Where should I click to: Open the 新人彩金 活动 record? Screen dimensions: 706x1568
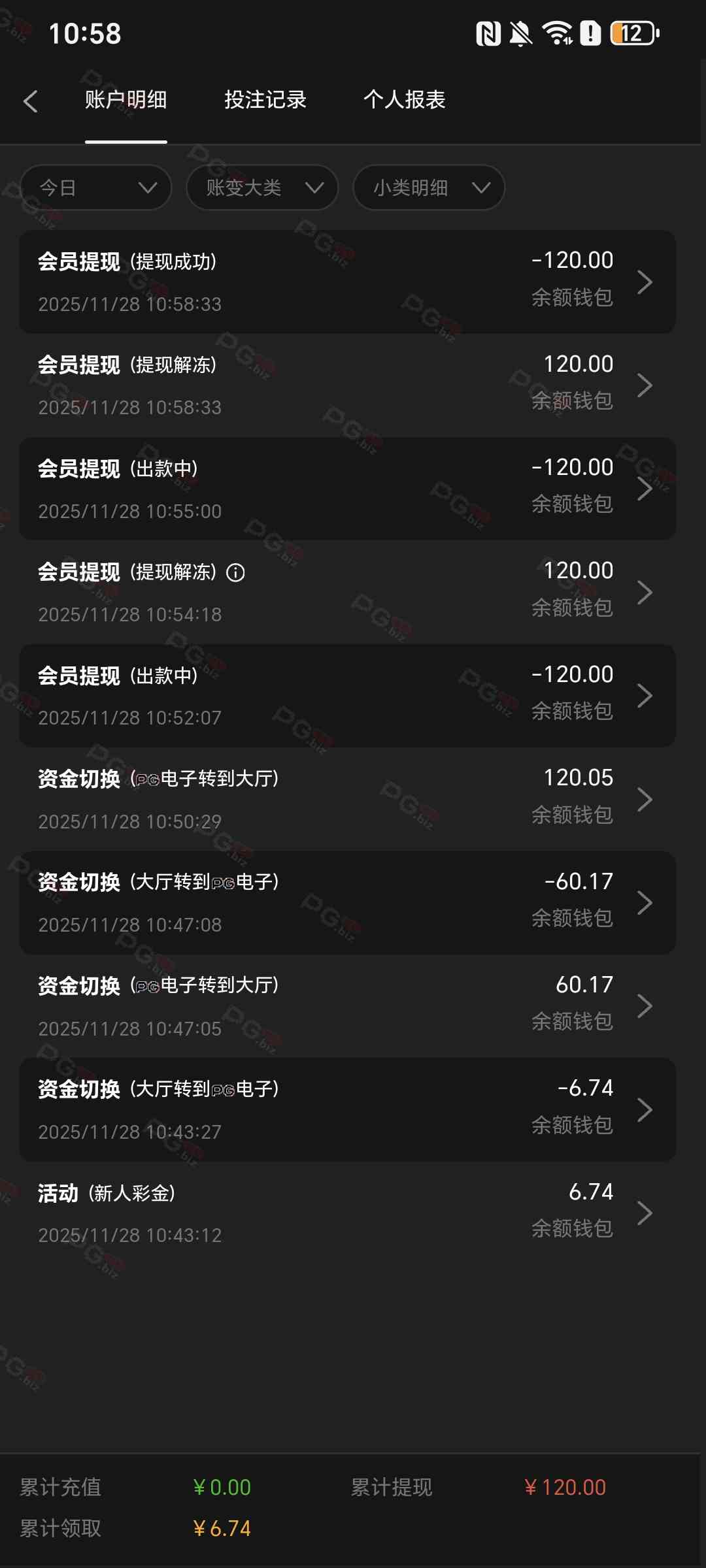tap(346, 1213)
